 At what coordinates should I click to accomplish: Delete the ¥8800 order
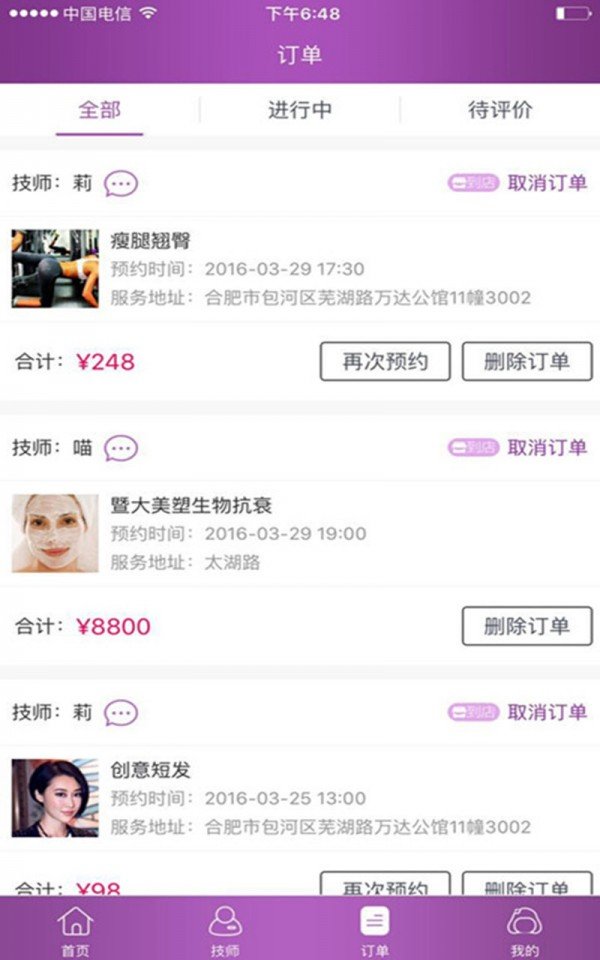pos(527,626)
